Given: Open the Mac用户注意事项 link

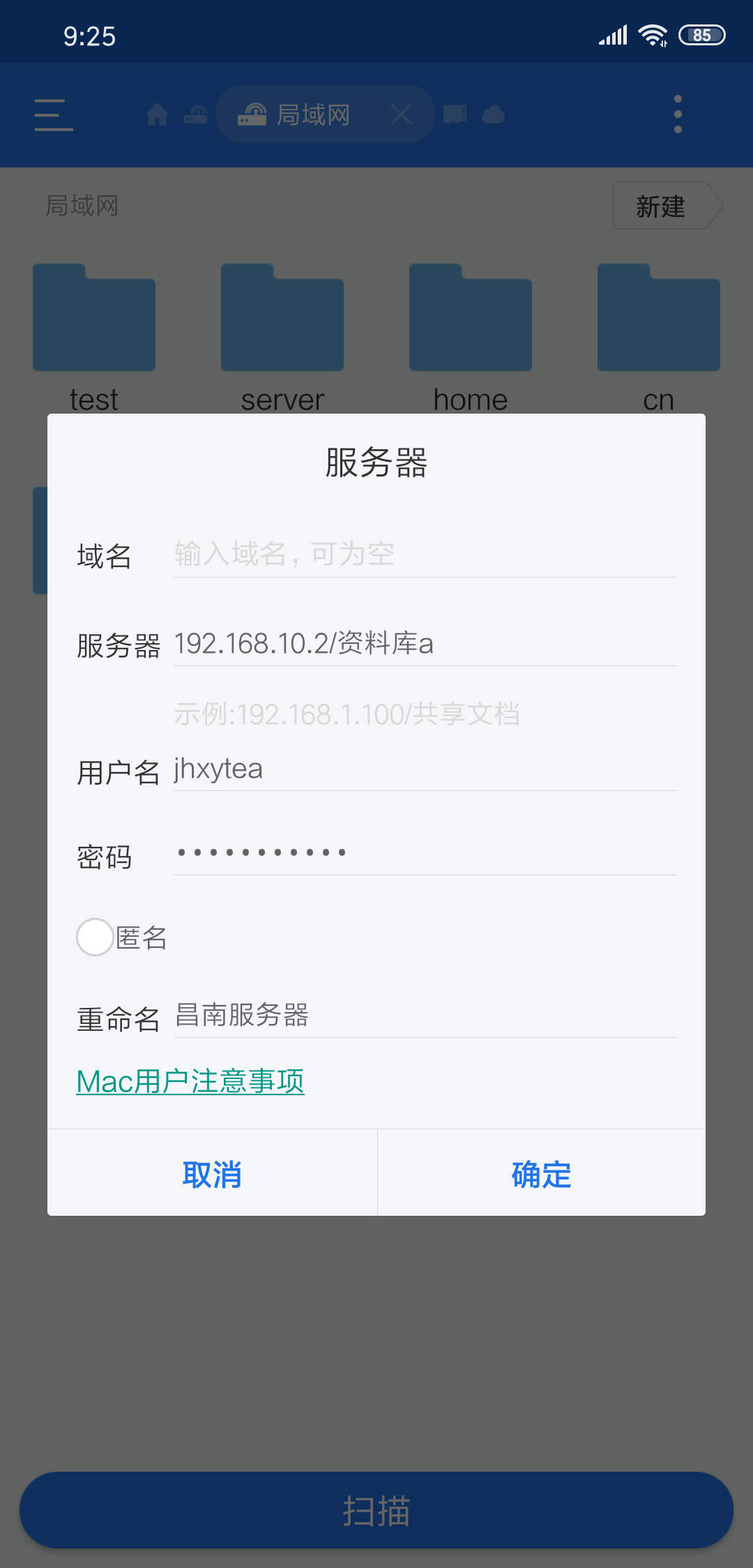Looking at the screenshot, I should (190, 1082).
